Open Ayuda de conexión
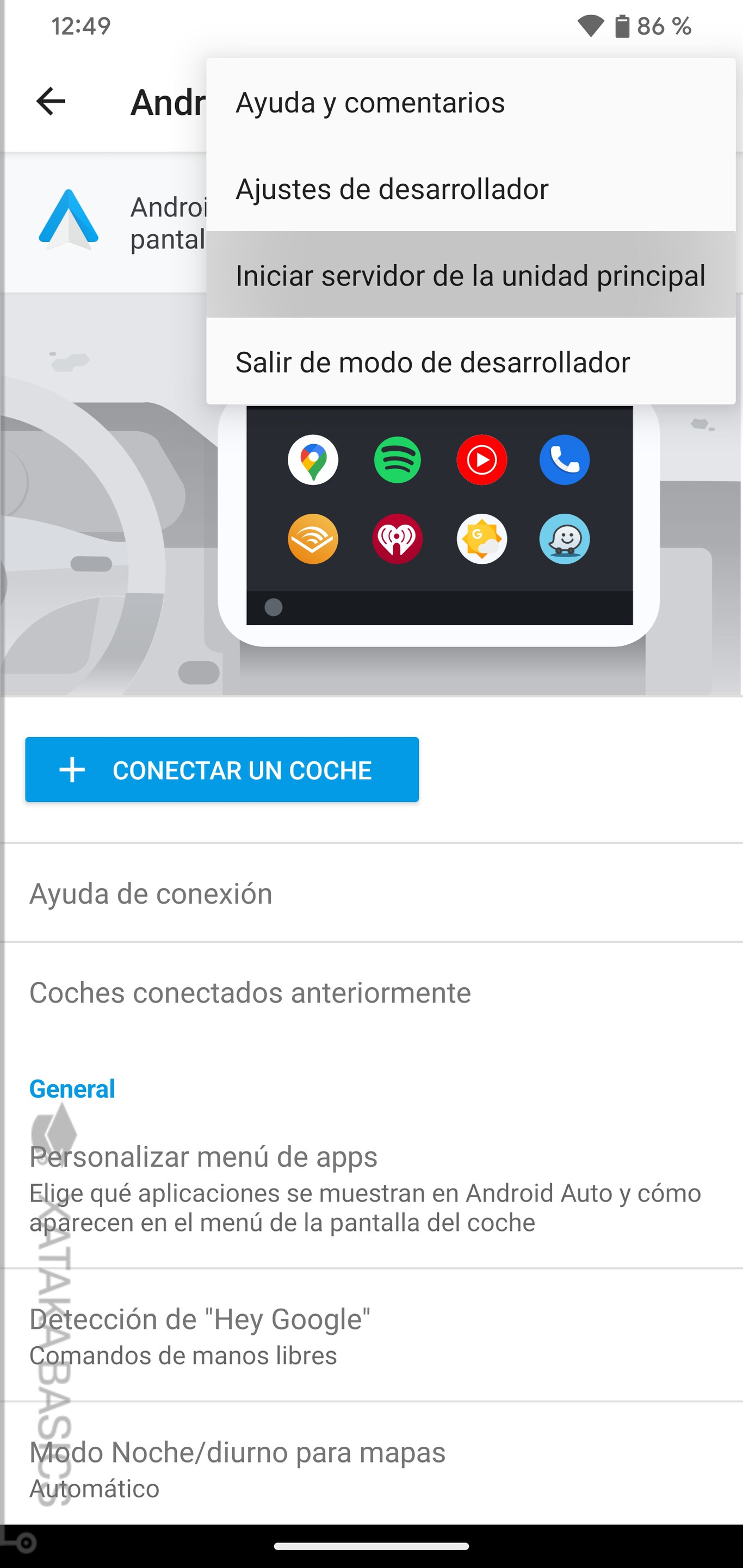The height and width of the screenshot is (1568, 743). tap(151, 894)
